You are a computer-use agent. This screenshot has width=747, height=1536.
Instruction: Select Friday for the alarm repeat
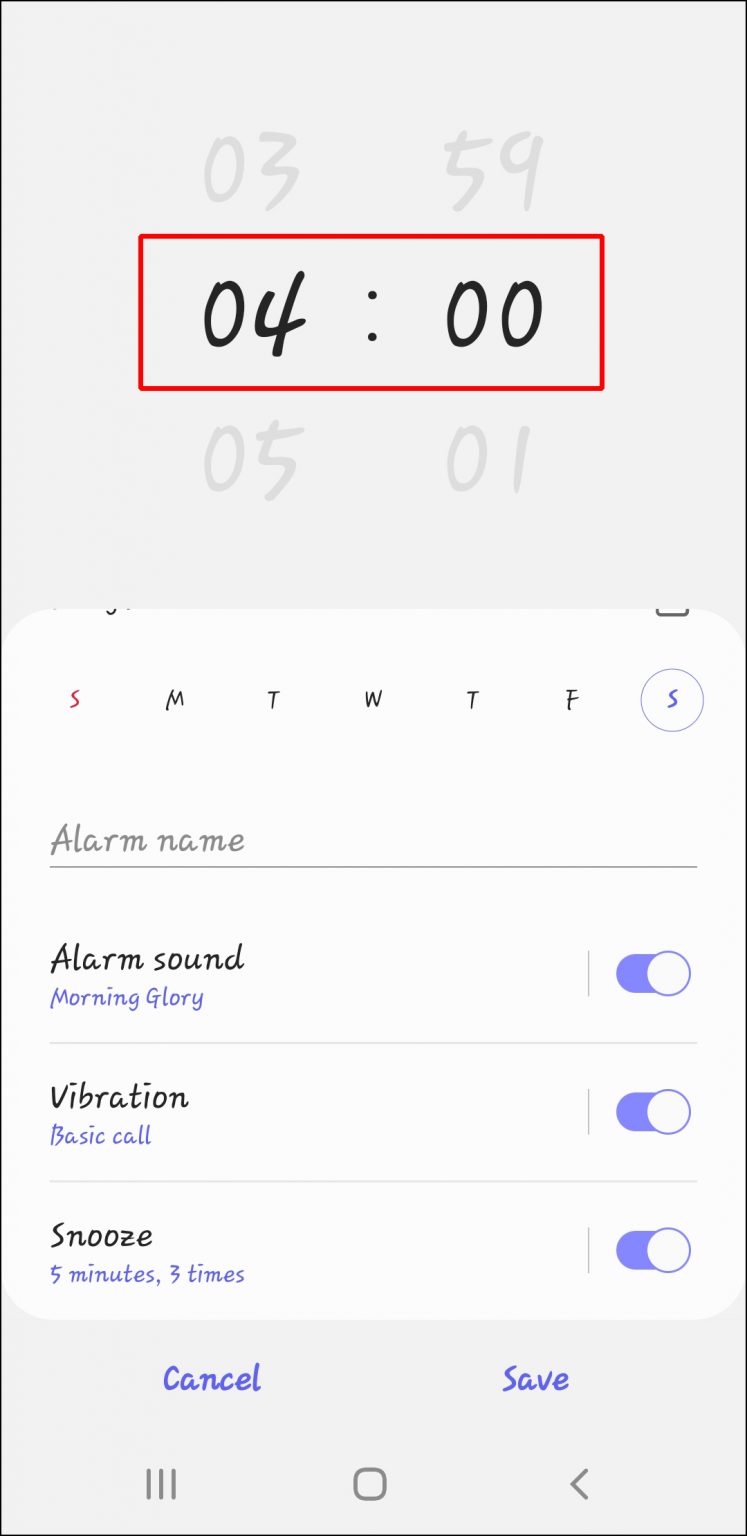coord(570,700)
